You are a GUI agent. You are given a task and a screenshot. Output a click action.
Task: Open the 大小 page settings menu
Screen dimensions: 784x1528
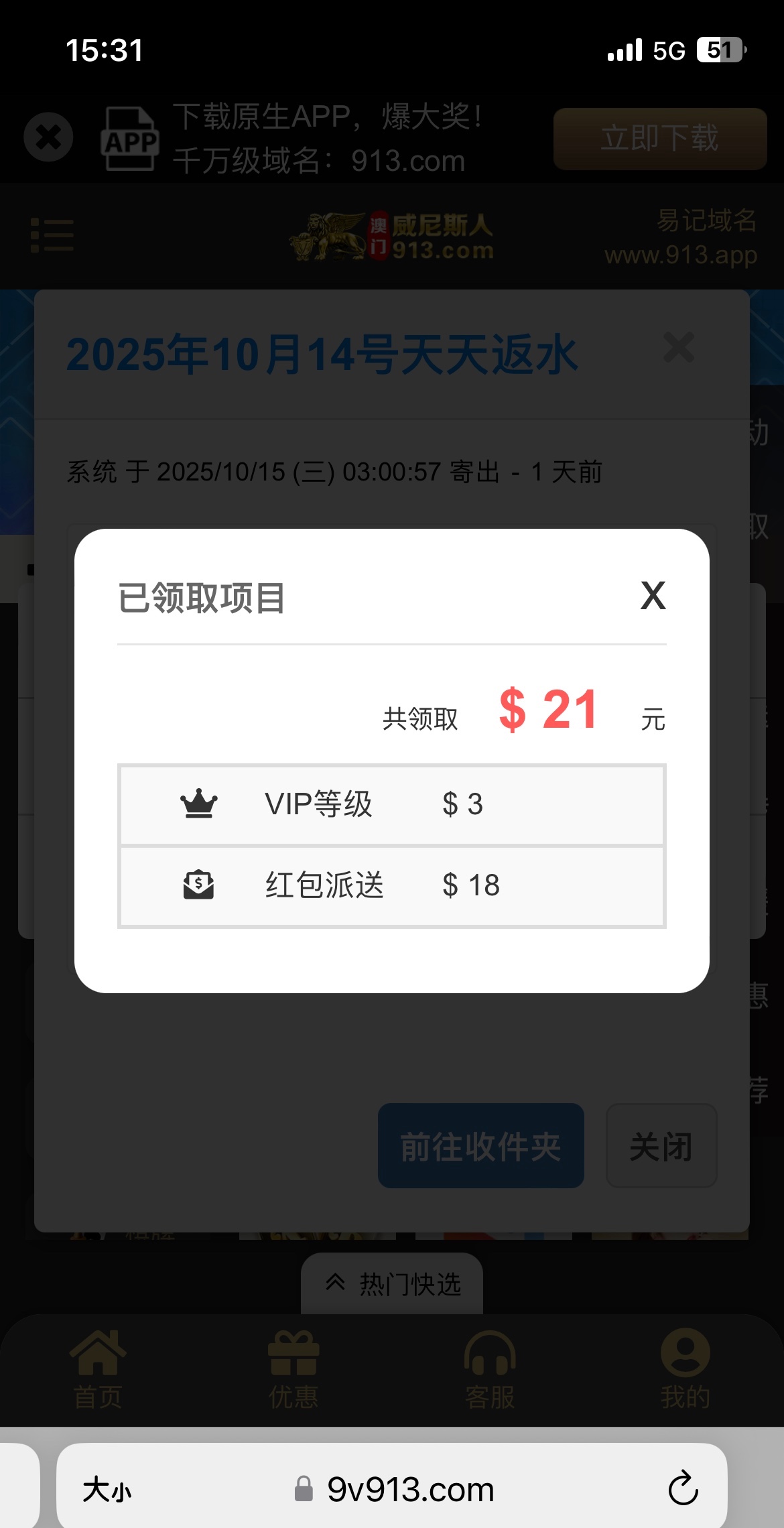pos(107,1490)
